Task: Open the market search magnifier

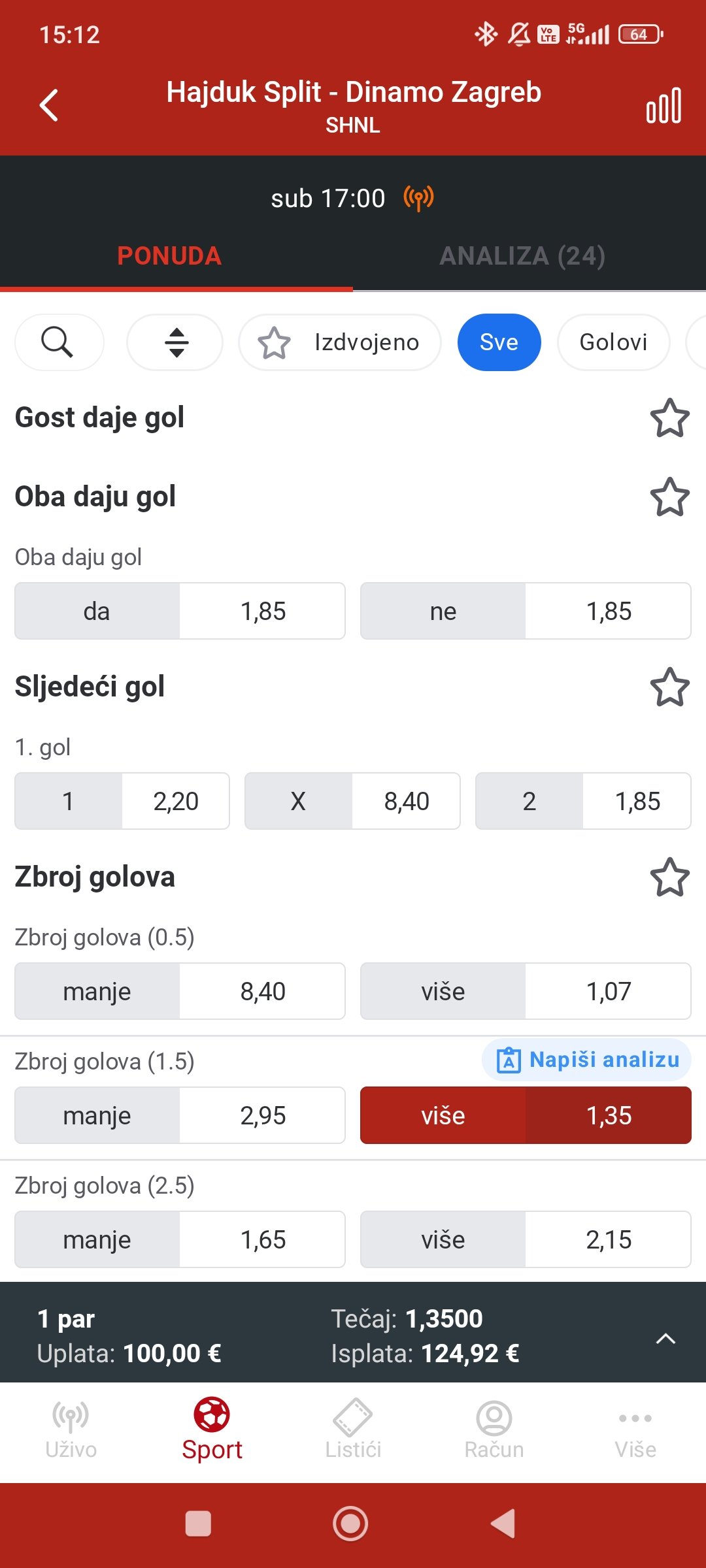Action: point(59,342)
